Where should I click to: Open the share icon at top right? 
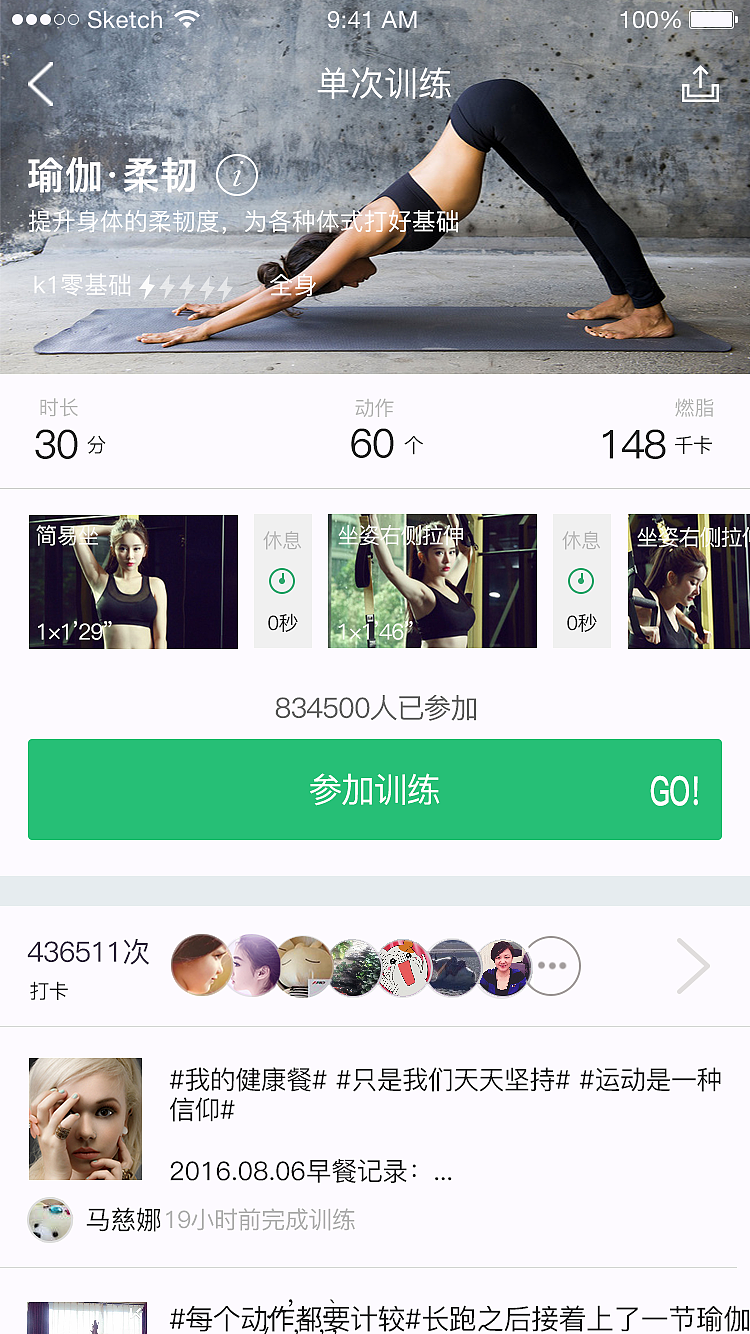click(x=703, y=85)
